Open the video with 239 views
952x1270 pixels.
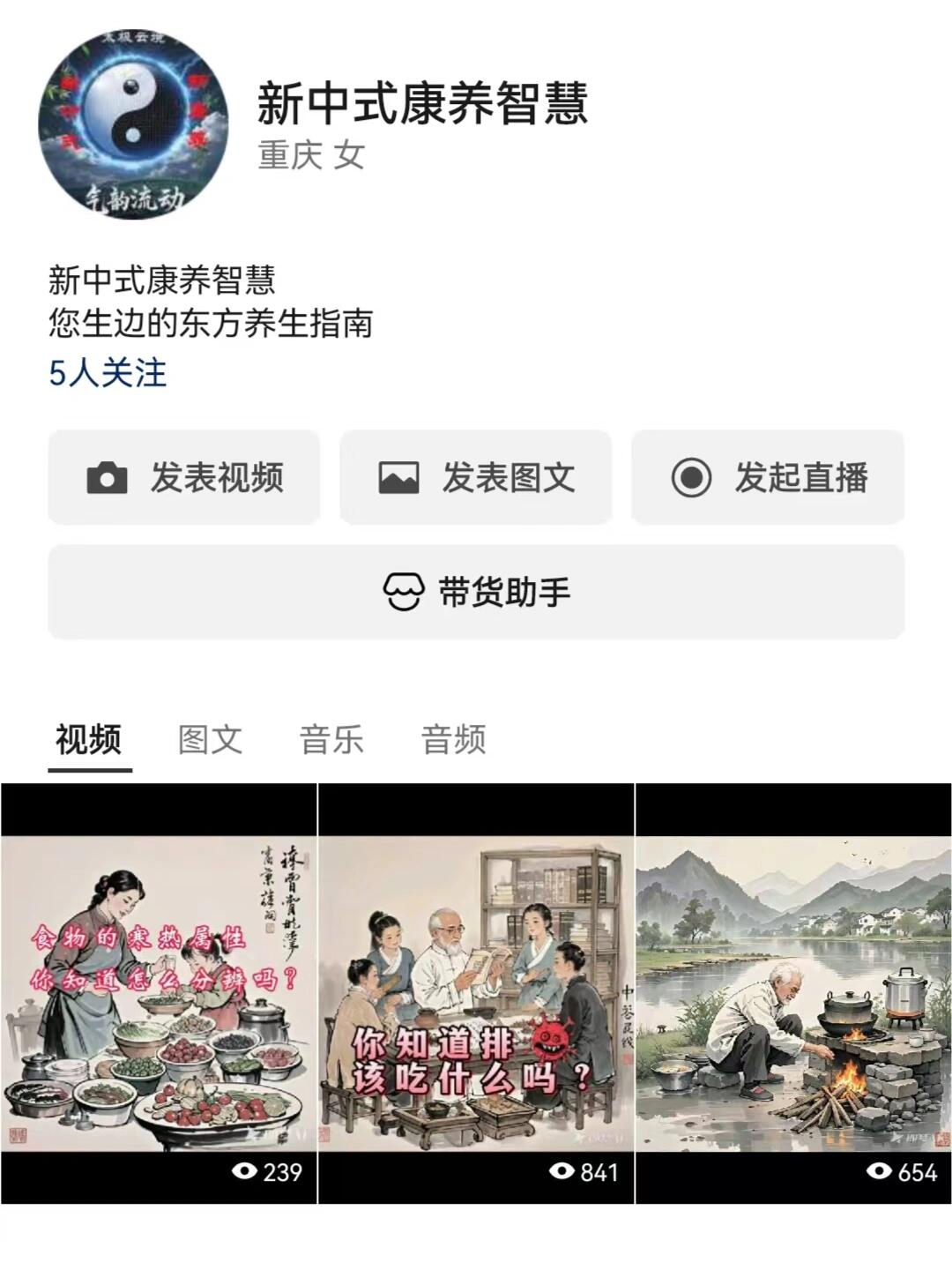159,993
